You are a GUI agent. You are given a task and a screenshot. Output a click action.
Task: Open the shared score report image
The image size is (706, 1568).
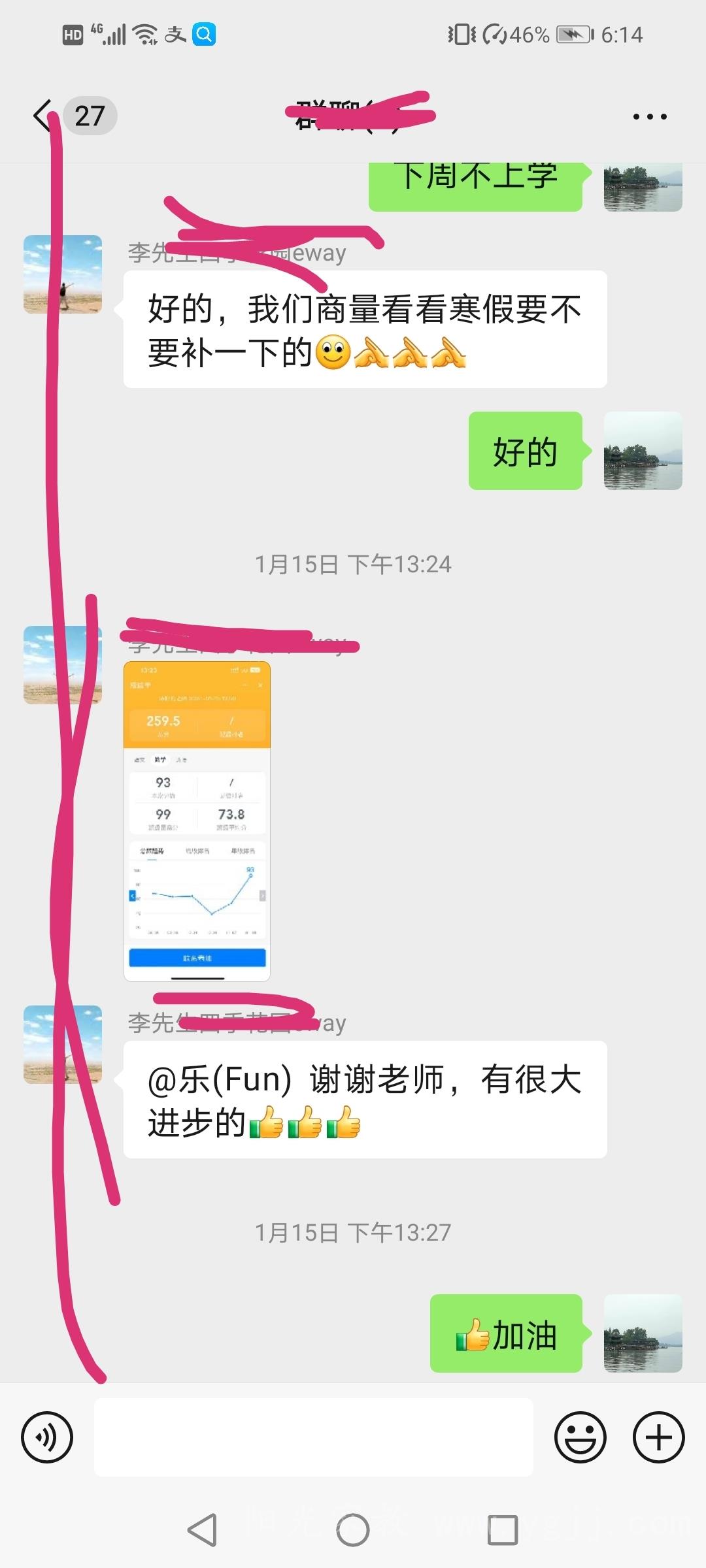pos(197,821)
